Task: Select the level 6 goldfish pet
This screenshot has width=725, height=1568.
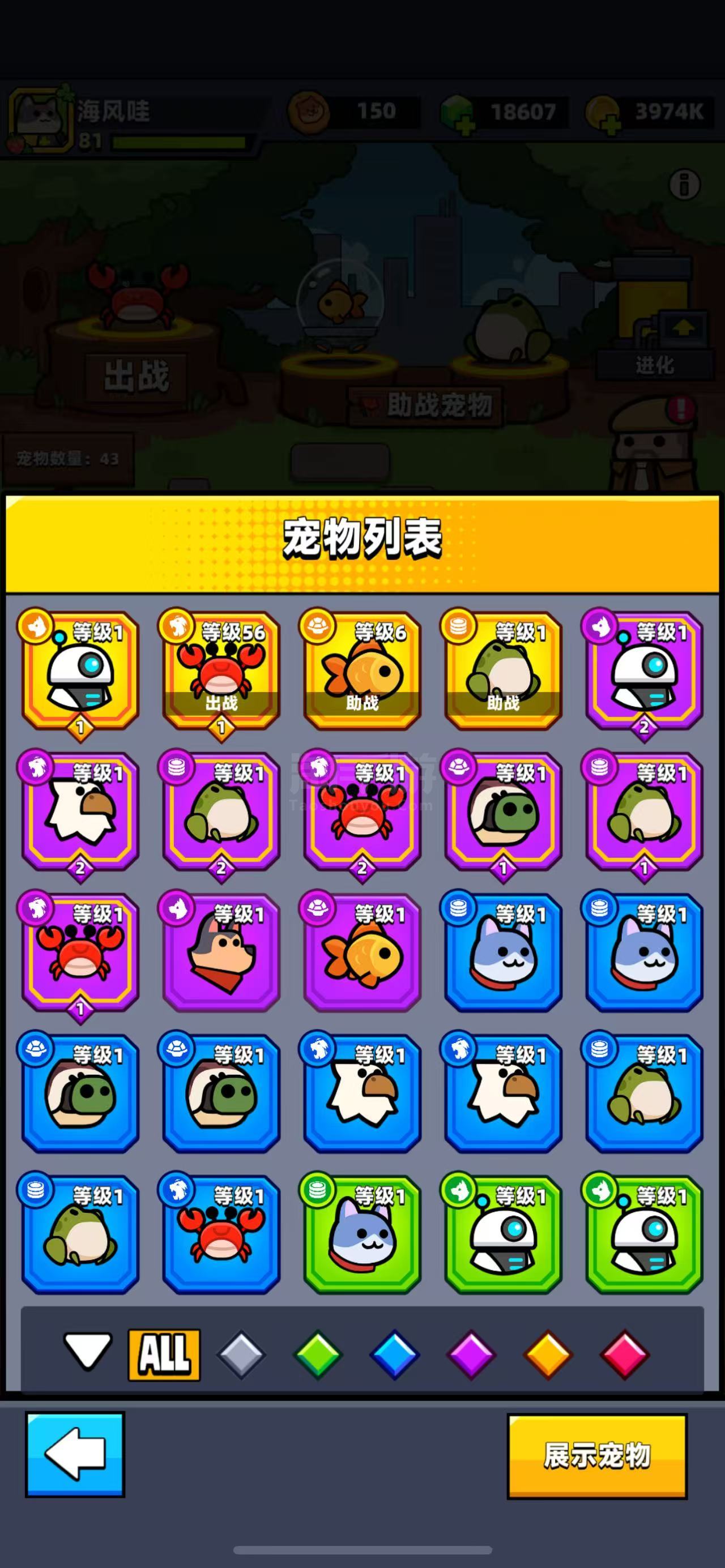Action: pyautogui.click(x=362, y=670)
